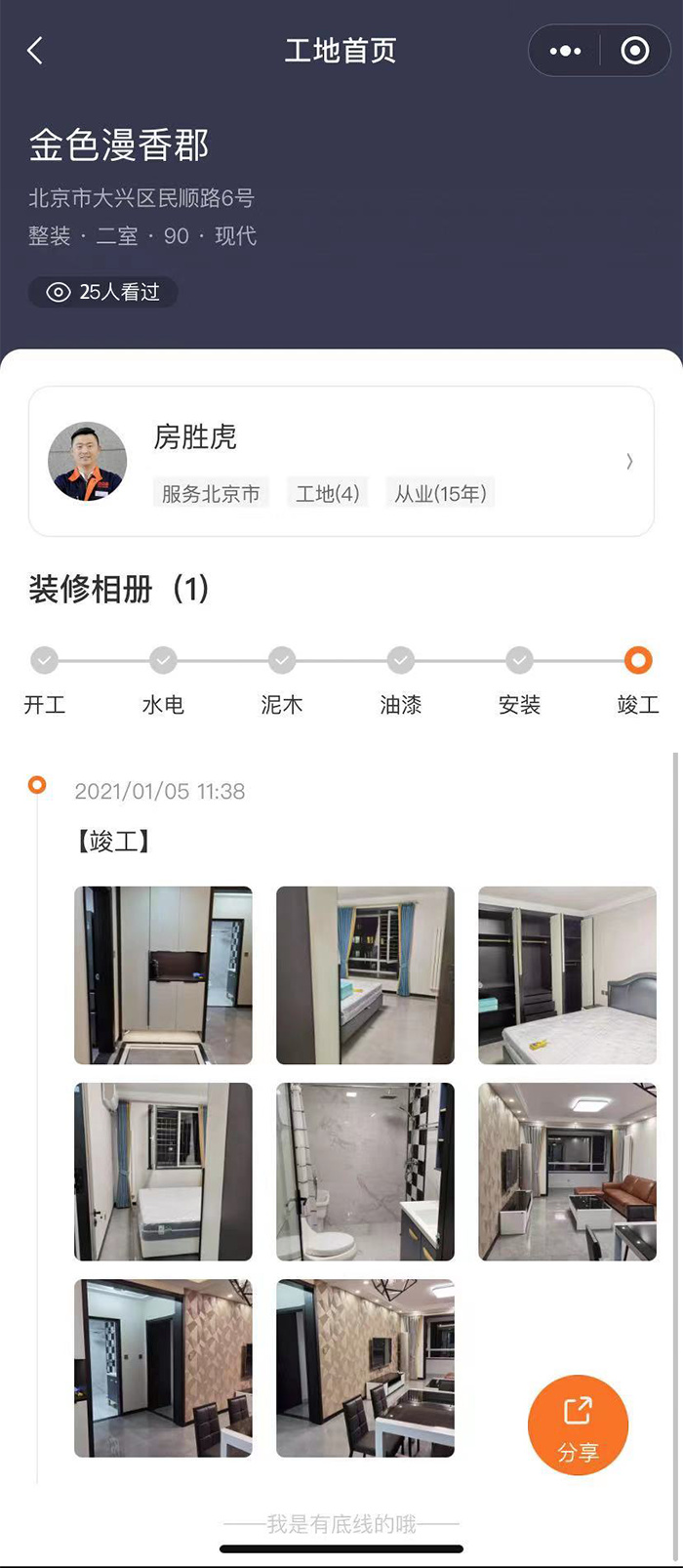Viewport: 683px width, 1568px height.
Task: Open the wardrobe and bed photo
Action: click(x=567, y=974)
